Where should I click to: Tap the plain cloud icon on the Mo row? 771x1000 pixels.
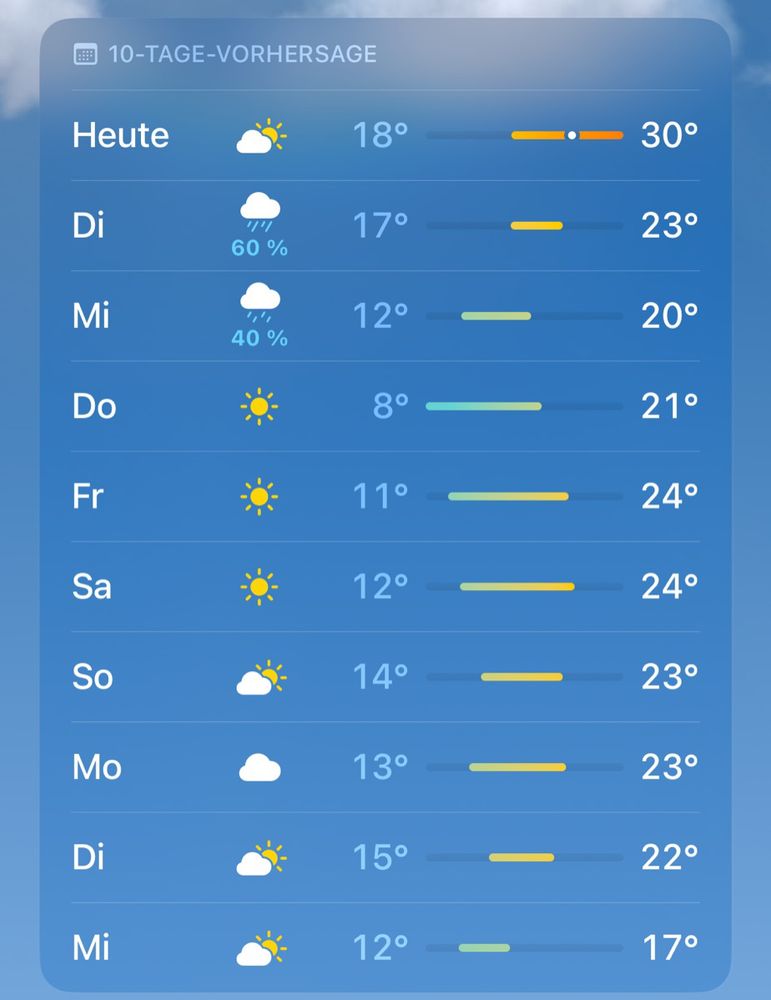pyautogui.click(x=260, y=766)
